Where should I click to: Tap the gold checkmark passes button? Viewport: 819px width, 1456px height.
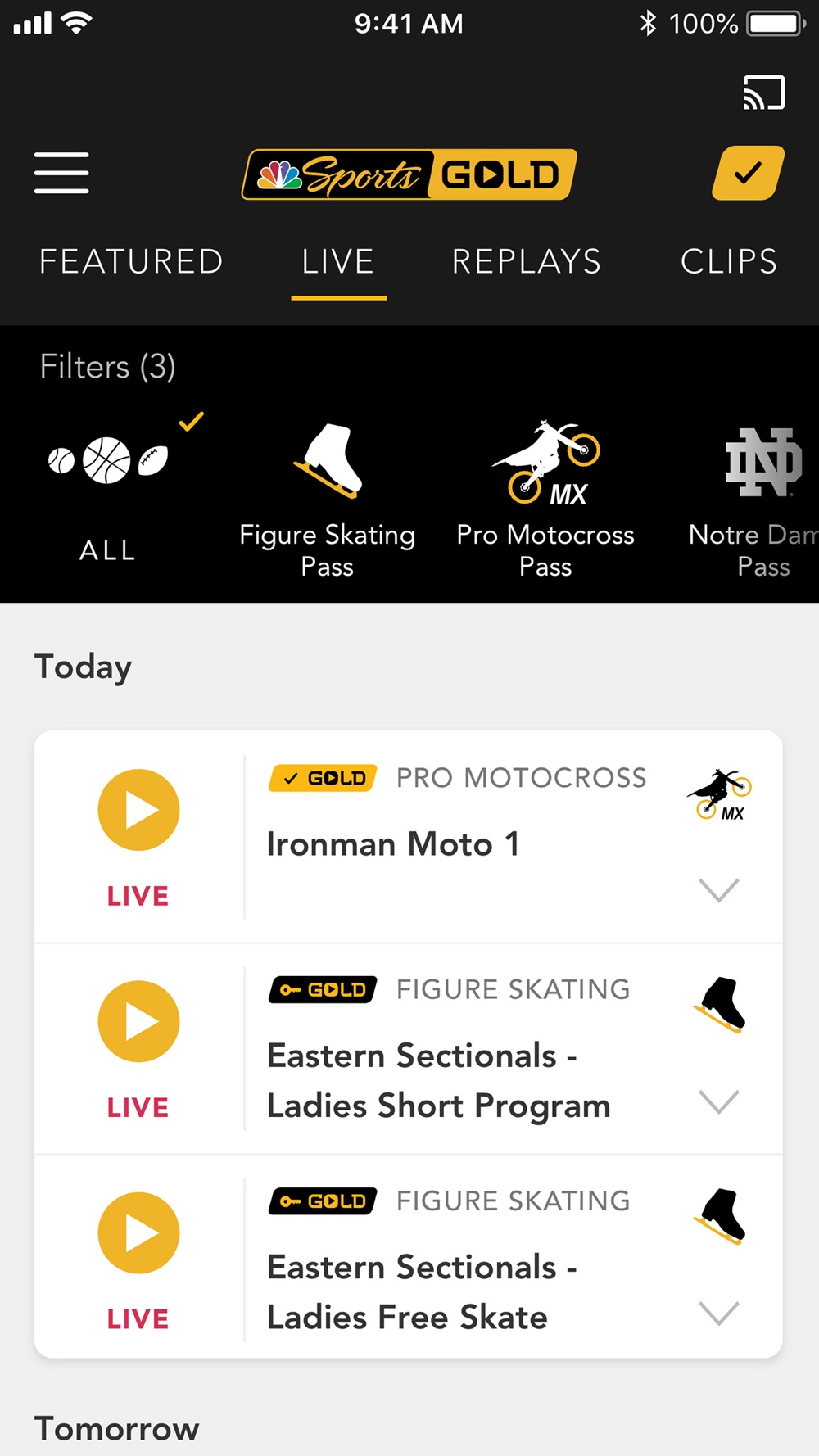pos(748,173)
